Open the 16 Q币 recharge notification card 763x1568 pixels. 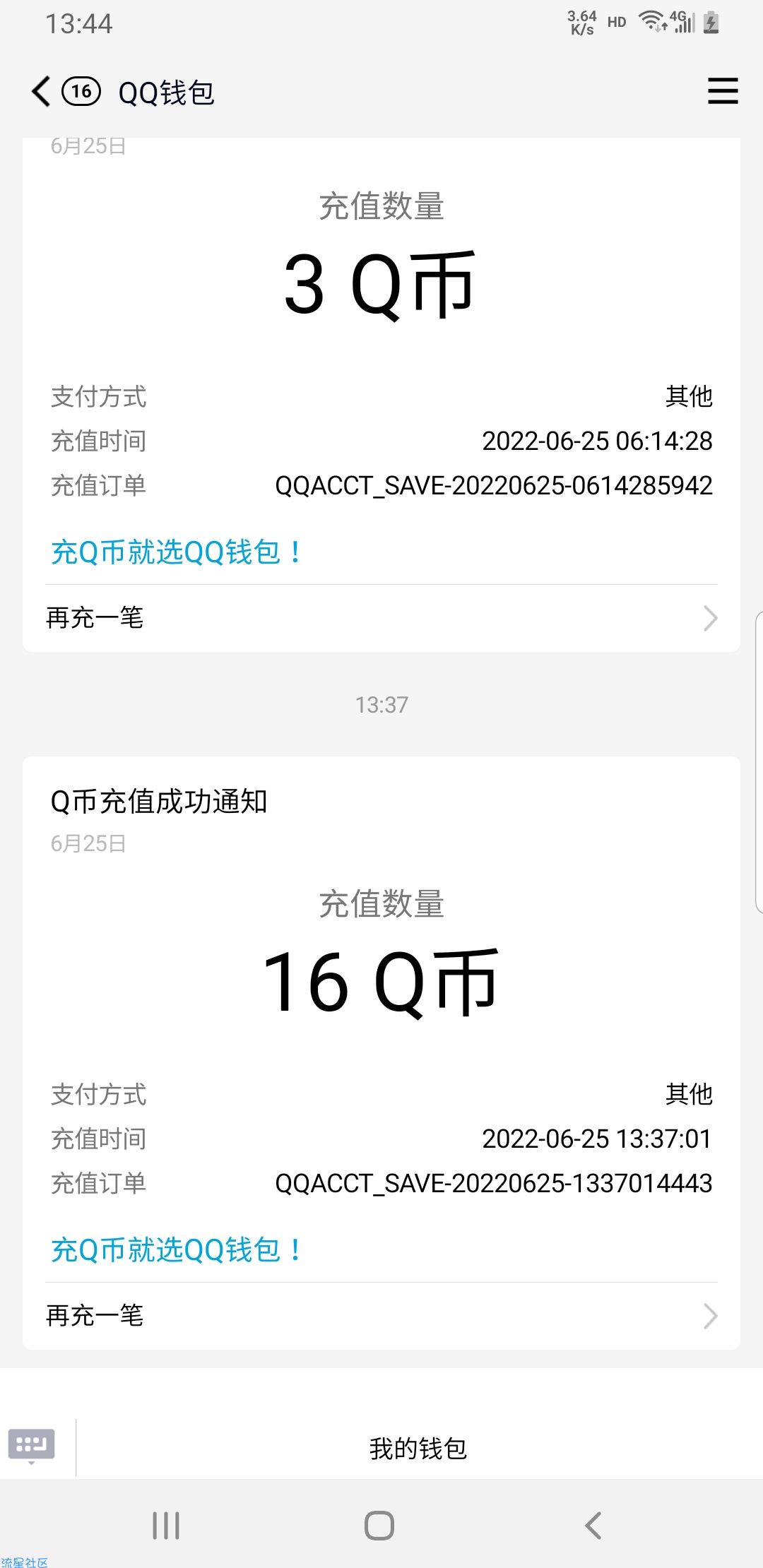(x=381, y=1053)
